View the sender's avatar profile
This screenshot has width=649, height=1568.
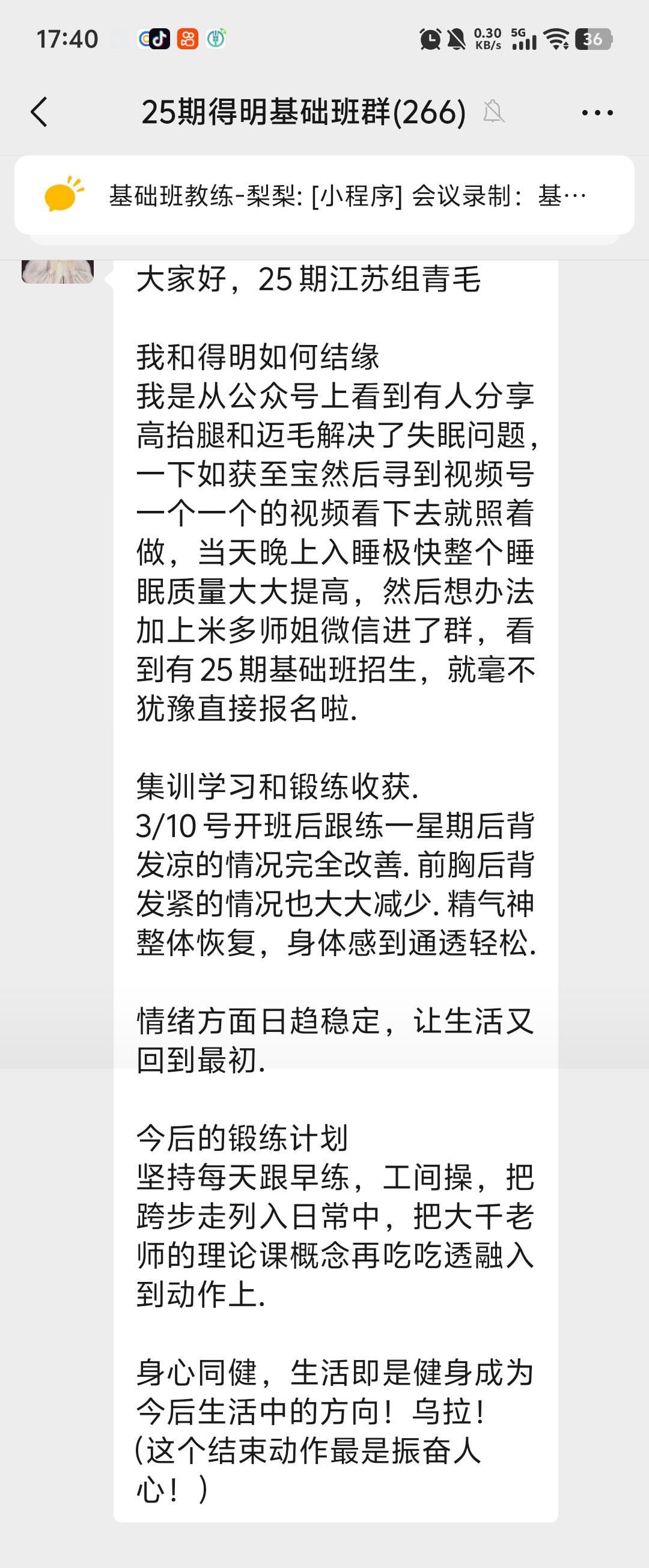58,271
